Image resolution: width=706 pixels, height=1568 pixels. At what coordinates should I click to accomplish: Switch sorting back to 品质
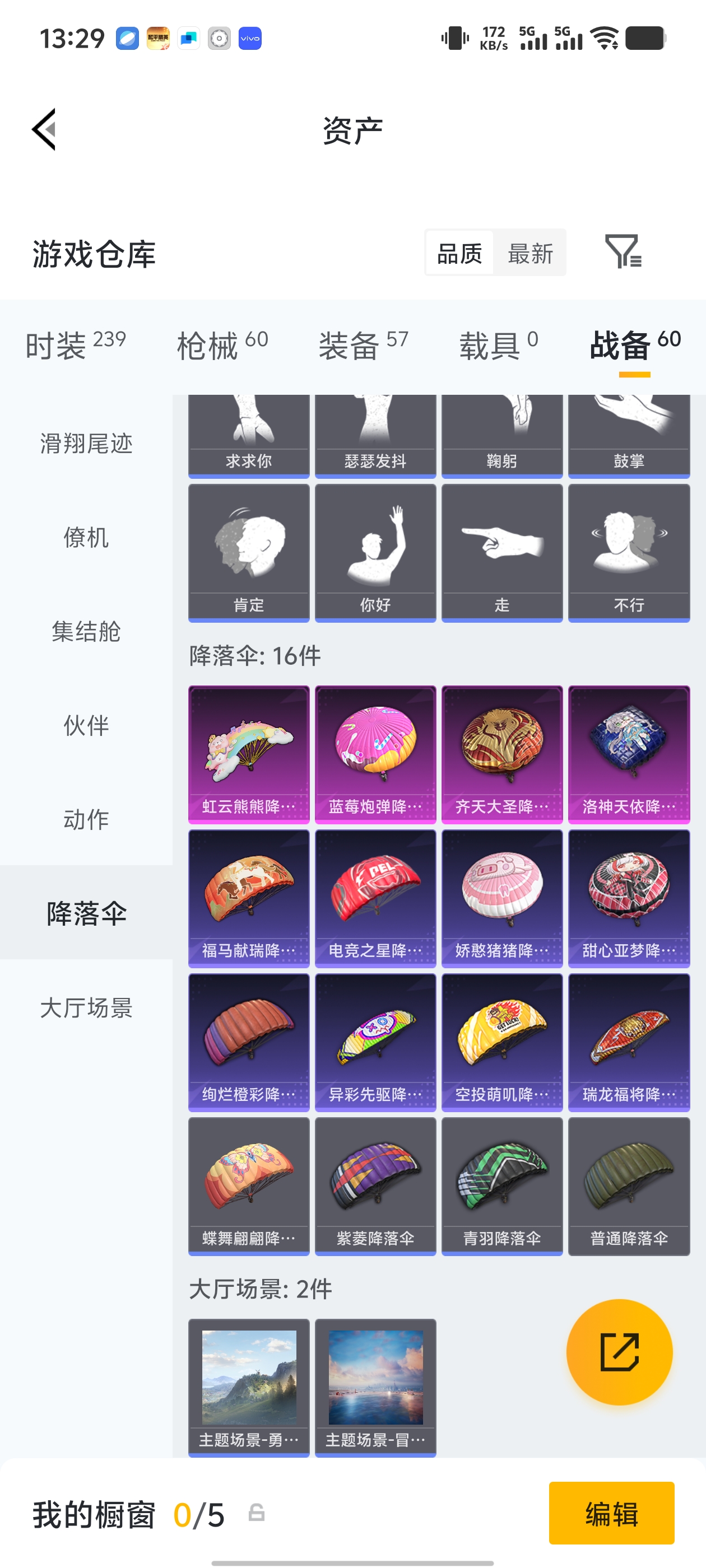[461, 254]
